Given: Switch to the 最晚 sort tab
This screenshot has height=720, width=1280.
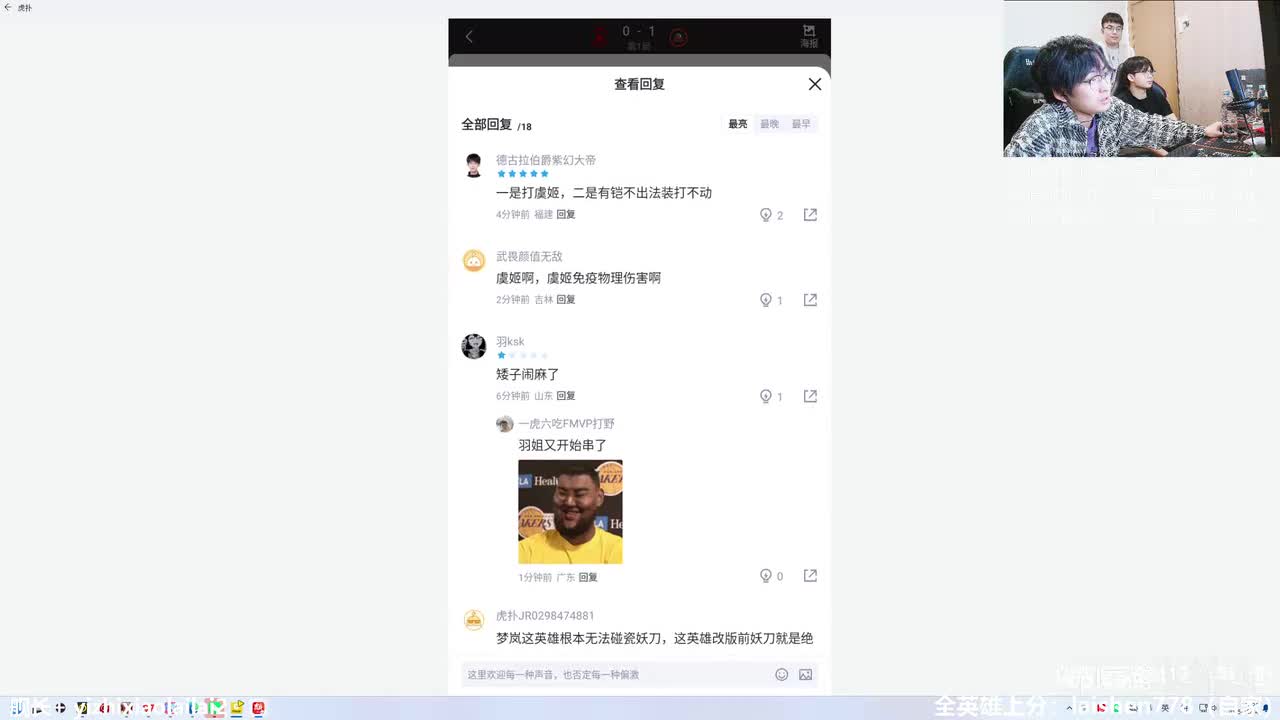Looking at the screenshot, I should (769, 124).
